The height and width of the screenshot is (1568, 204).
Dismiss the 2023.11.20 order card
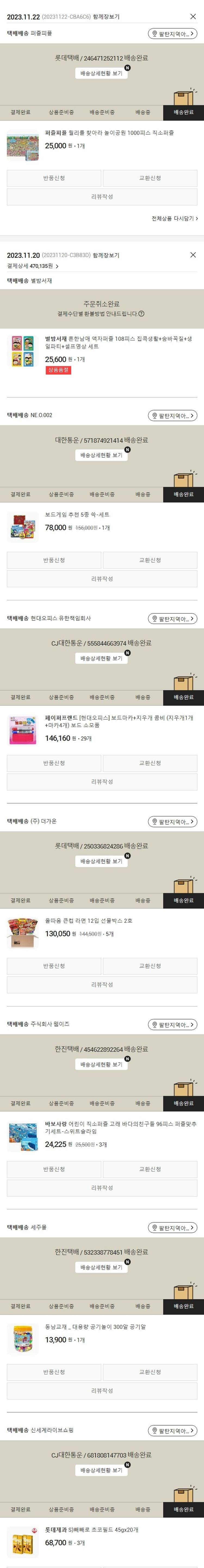[193, 255]
